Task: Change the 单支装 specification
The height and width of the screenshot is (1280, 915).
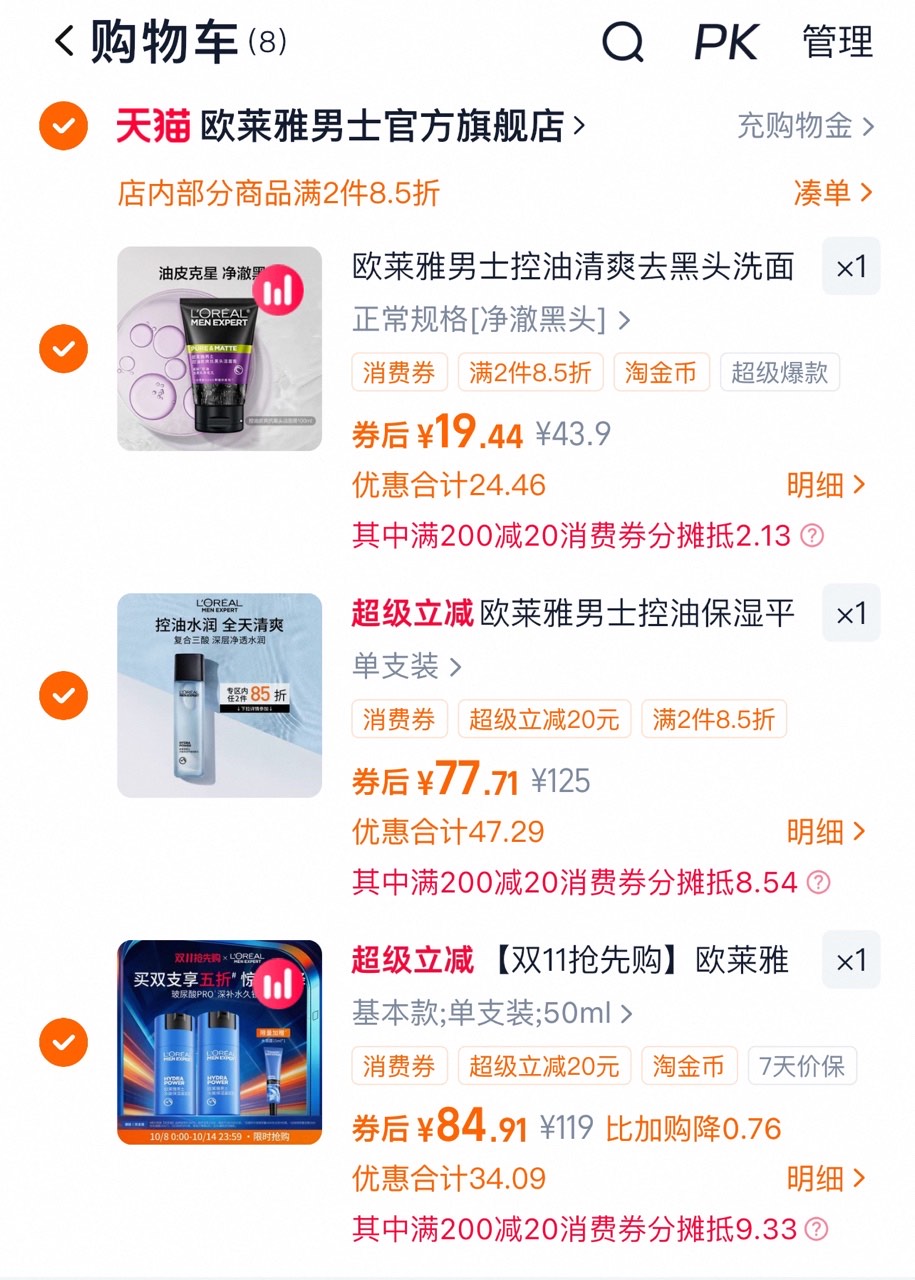Action: [407, 666]
